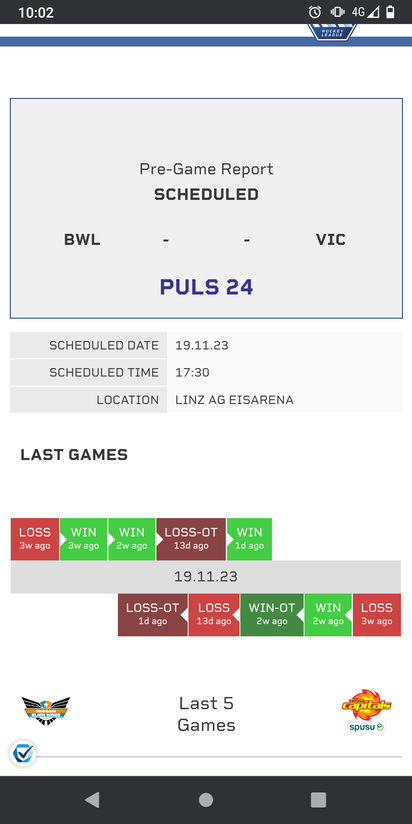Screen dimensions: 412x824
Task: View Capitals WIN-OT game 2w ago
Action: coord(272,615)
